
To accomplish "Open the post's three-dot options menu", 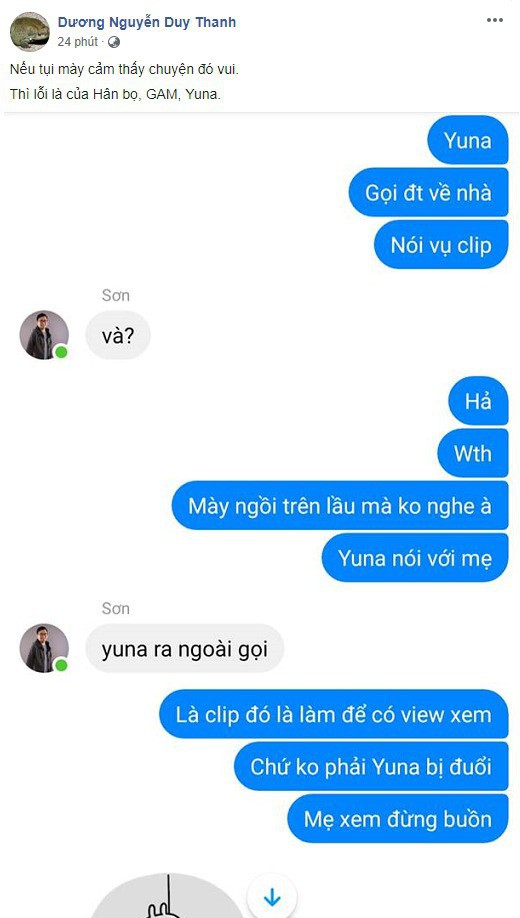I will pos(495,20).
